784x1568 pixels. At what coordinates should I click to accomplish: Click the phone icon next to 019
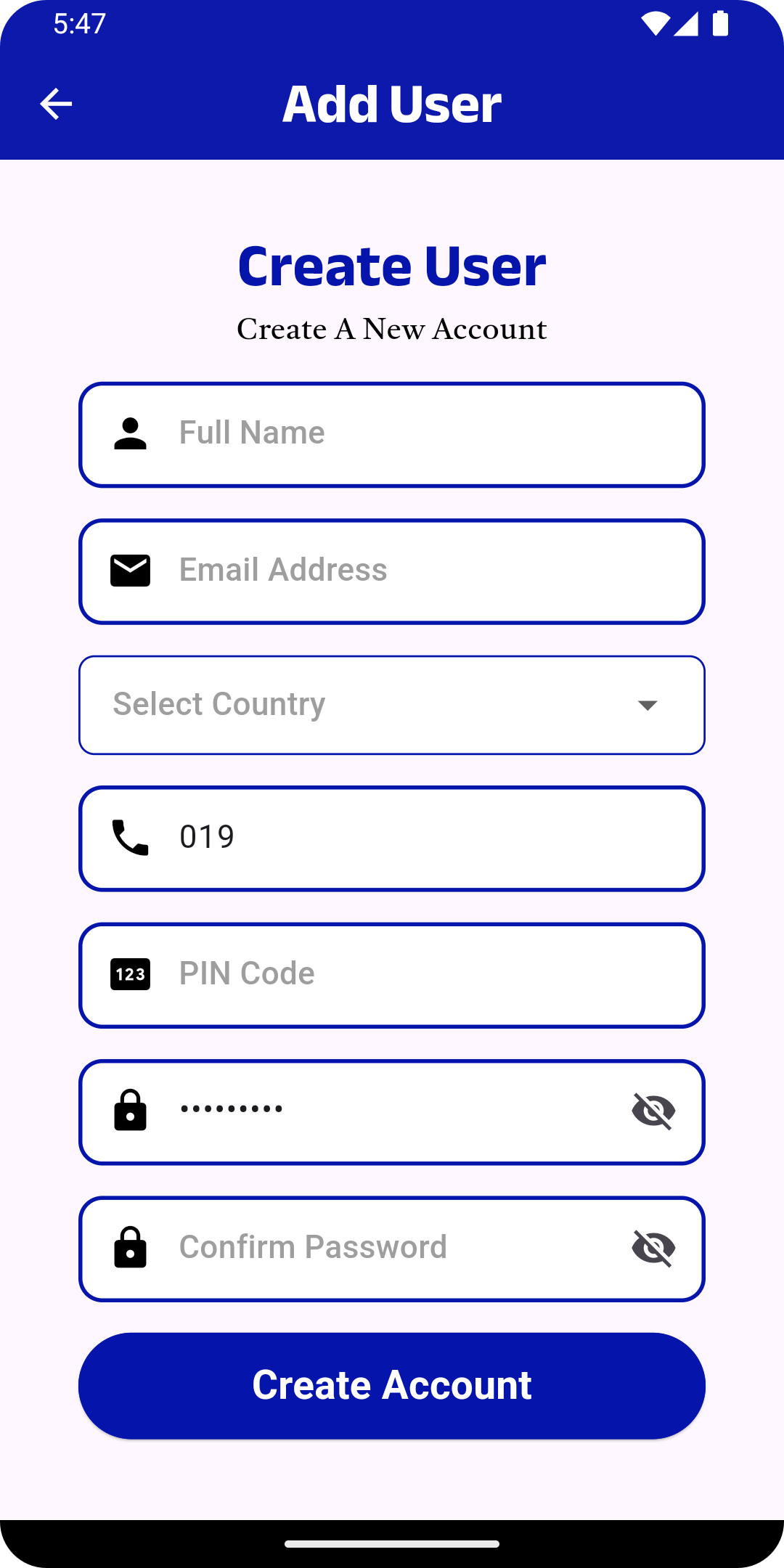(x=129, y=838)
